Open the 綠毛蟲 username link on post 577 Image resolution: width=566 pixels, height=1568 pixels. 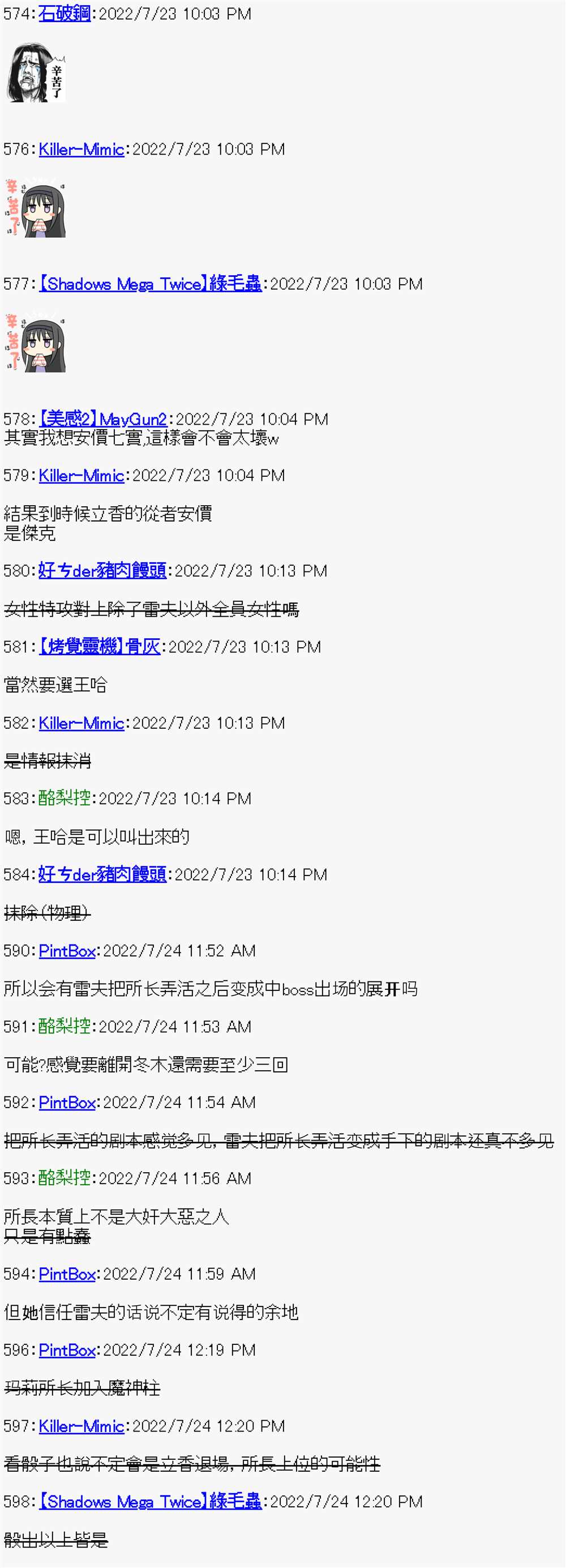(x=151, y=284)
